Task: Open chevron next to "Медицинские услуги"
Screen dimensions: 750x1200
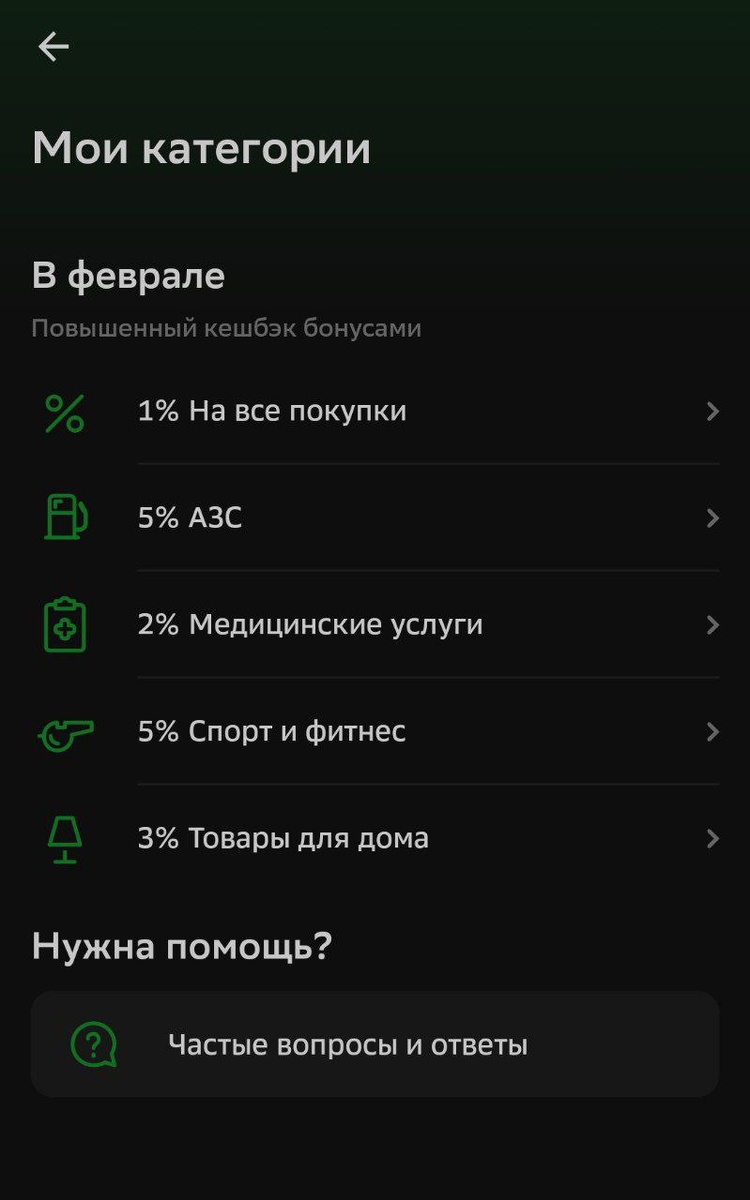Action: (711, 625)
